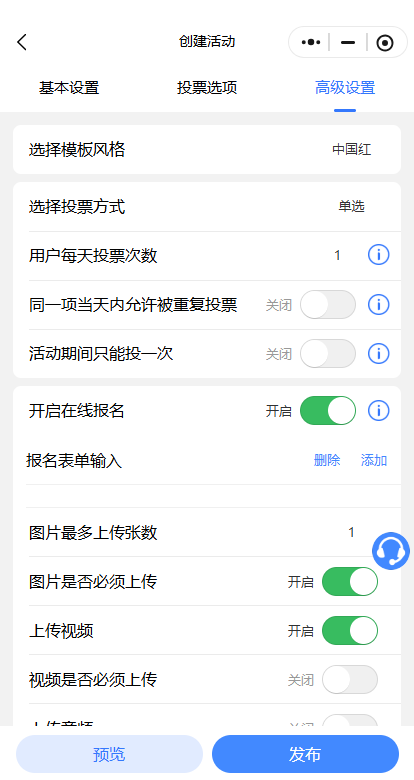Edit the 用户每天投票次数 value
The width and height of the screenshot is (414, 780).
[337, 256]
